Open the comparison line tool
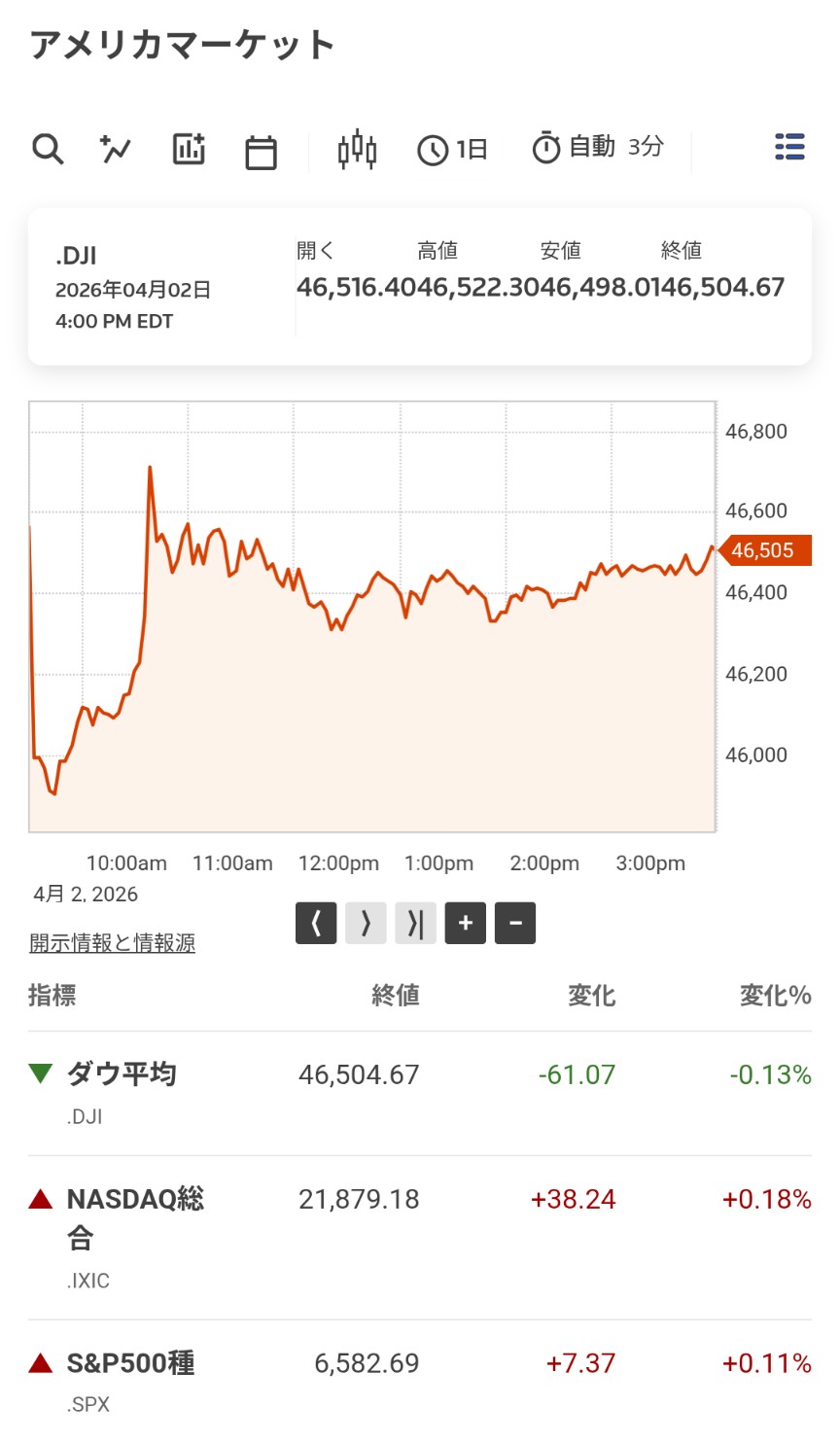The width and height of the screenshot is (840, 1442). tap(116, 150)
